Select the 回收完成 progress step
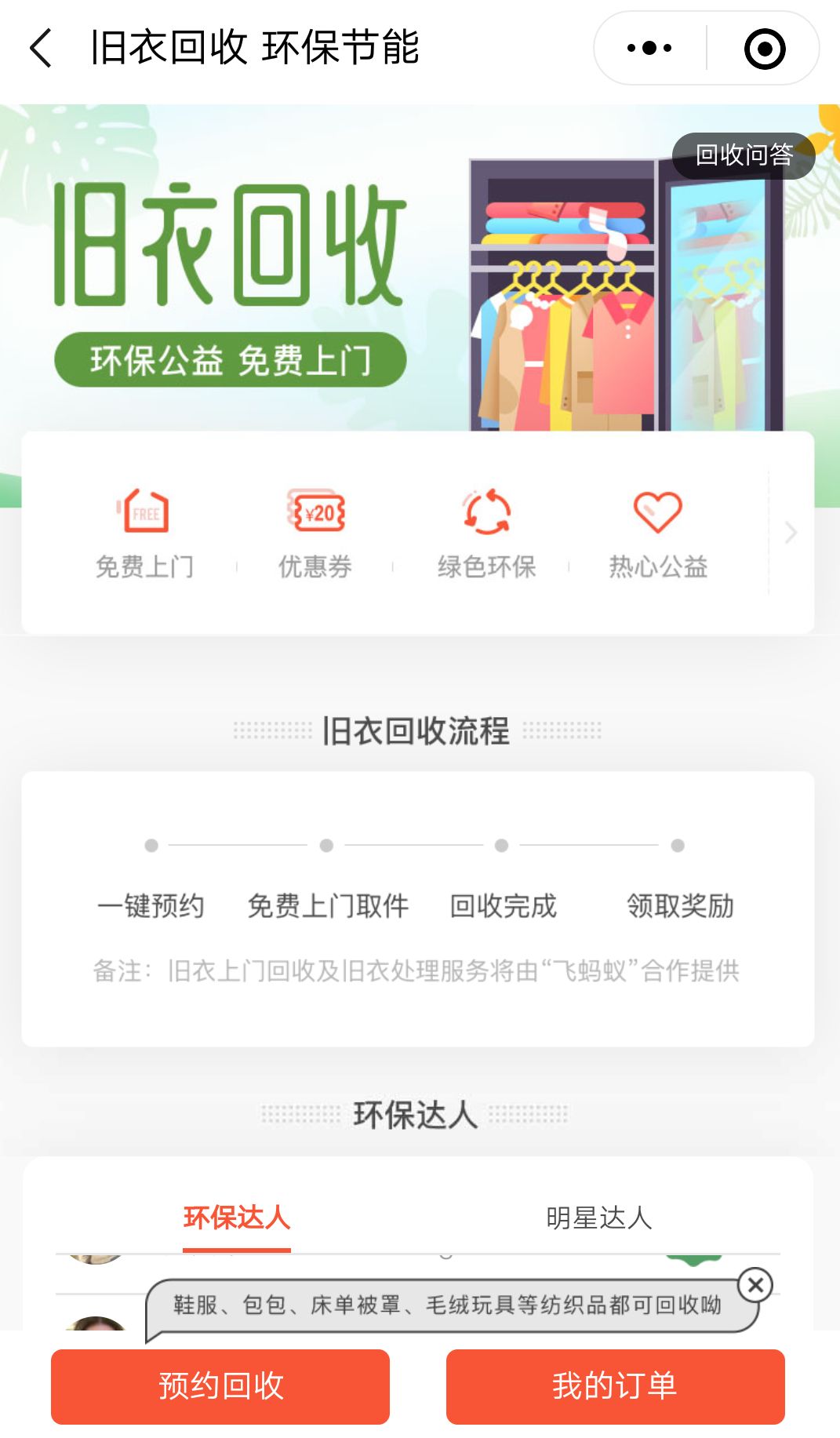Image resolution: width=840 pixels, height=1438 pixels. coord(502,846)
